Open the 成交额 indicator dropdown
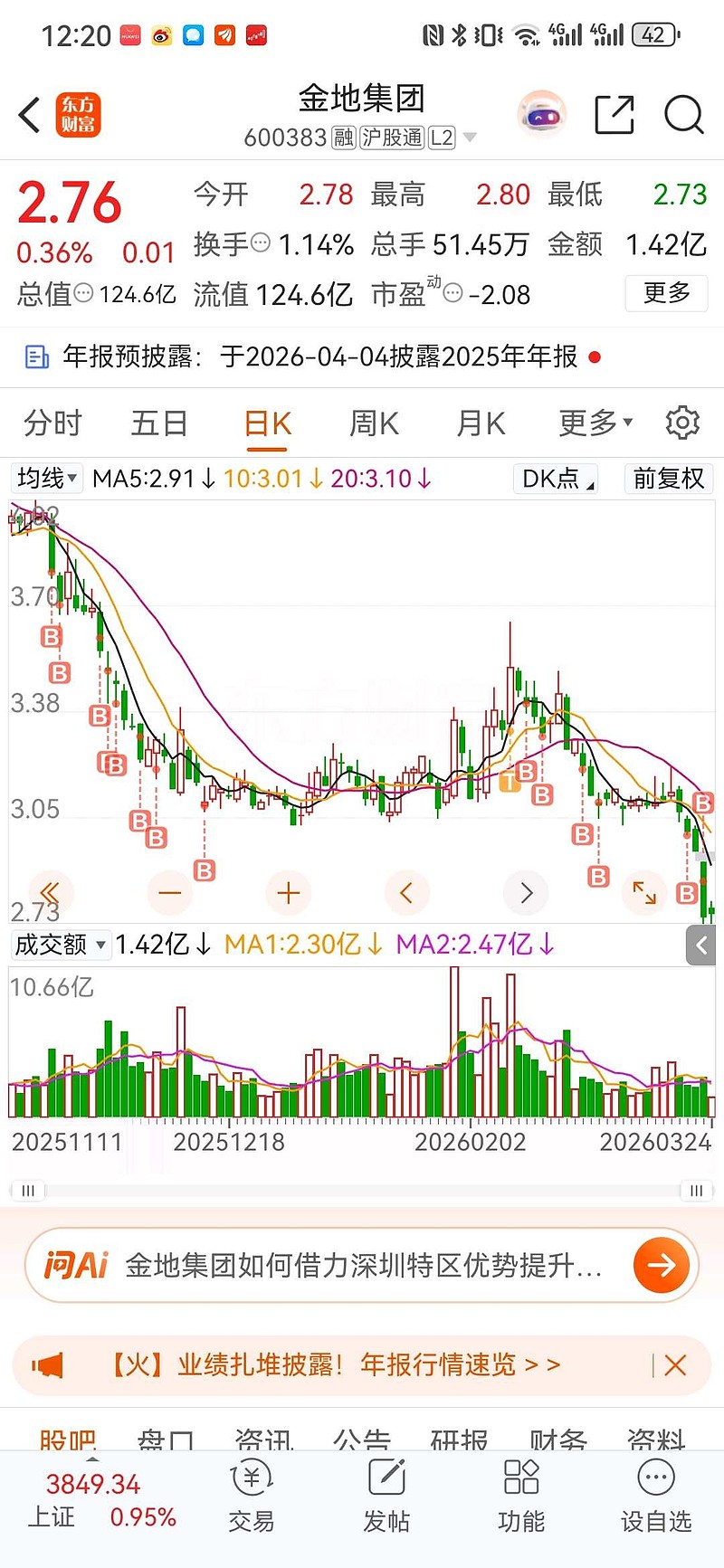724x1568 pixels. (61, 945)
